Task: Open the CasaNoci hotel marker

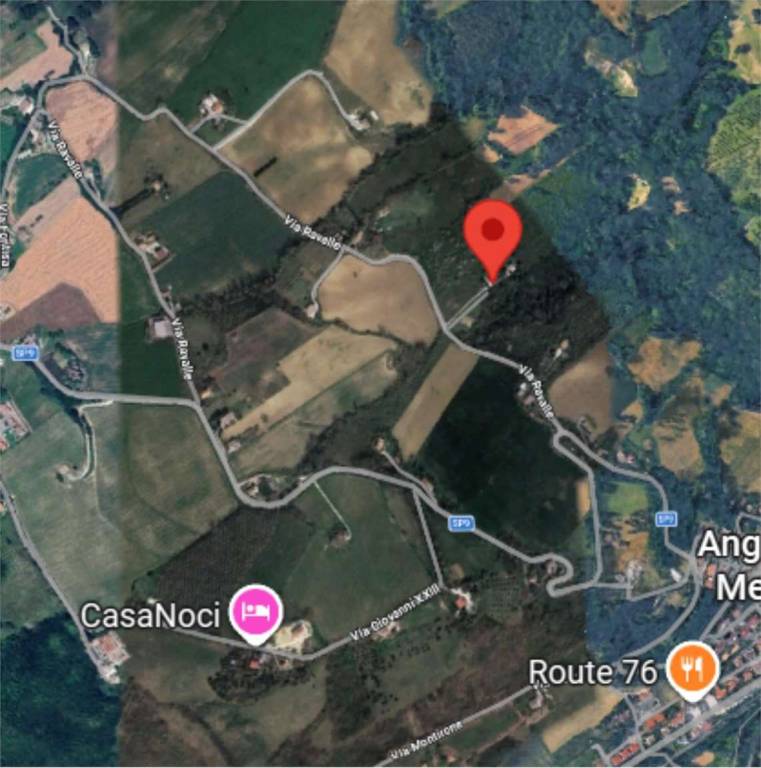Action: 256,610
